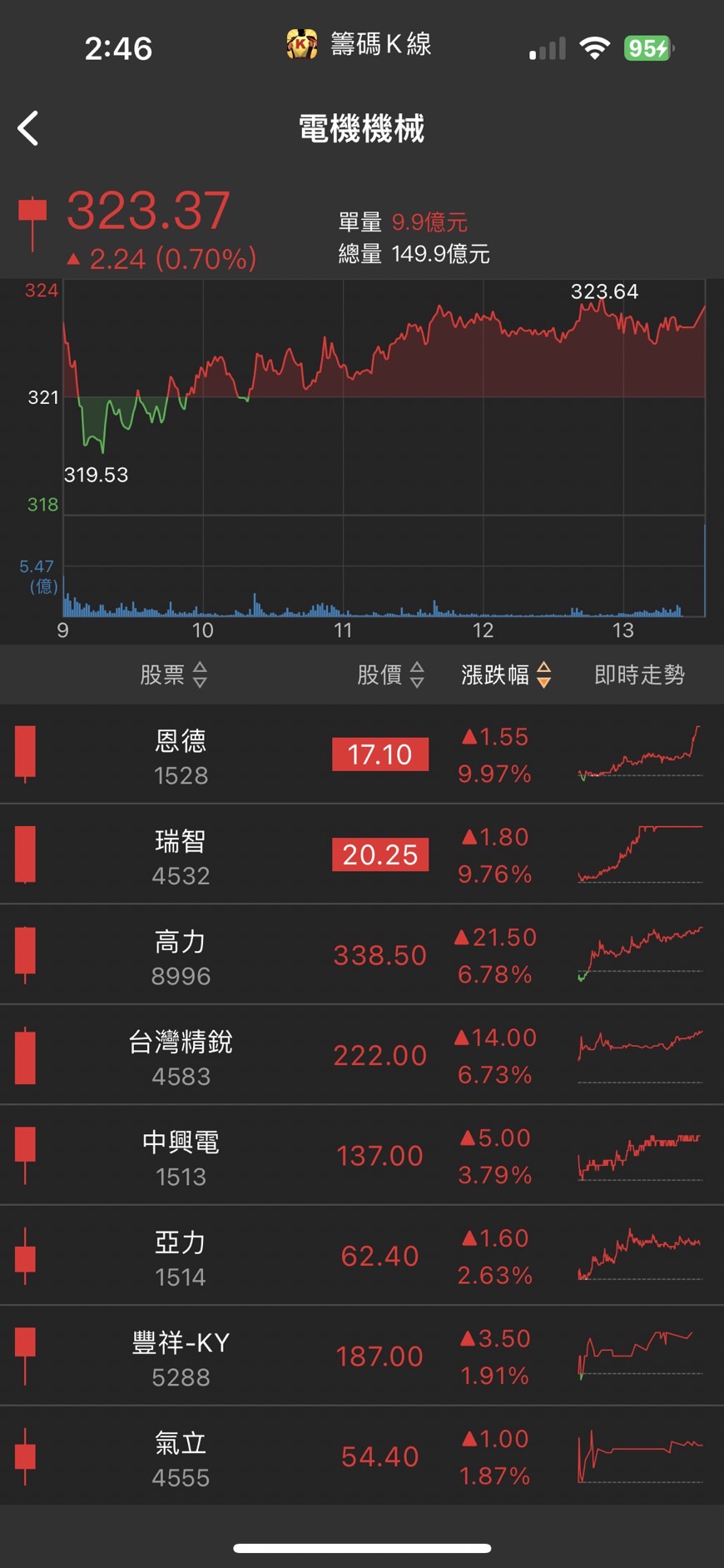
Task: Tap the back arrow at top left
Action: 28,129
